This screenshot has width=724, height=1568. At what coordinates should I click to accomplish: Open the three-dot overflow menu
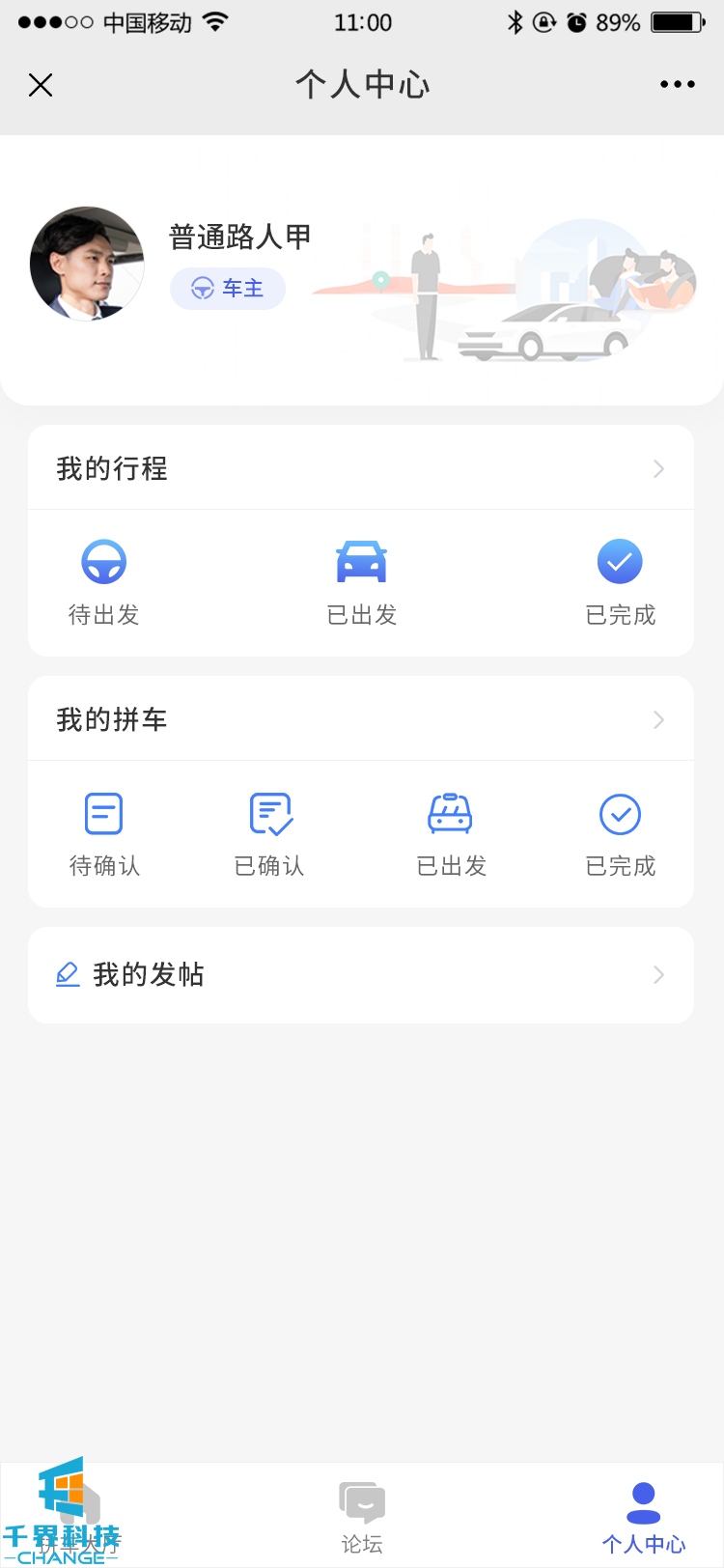click(677, 85)
